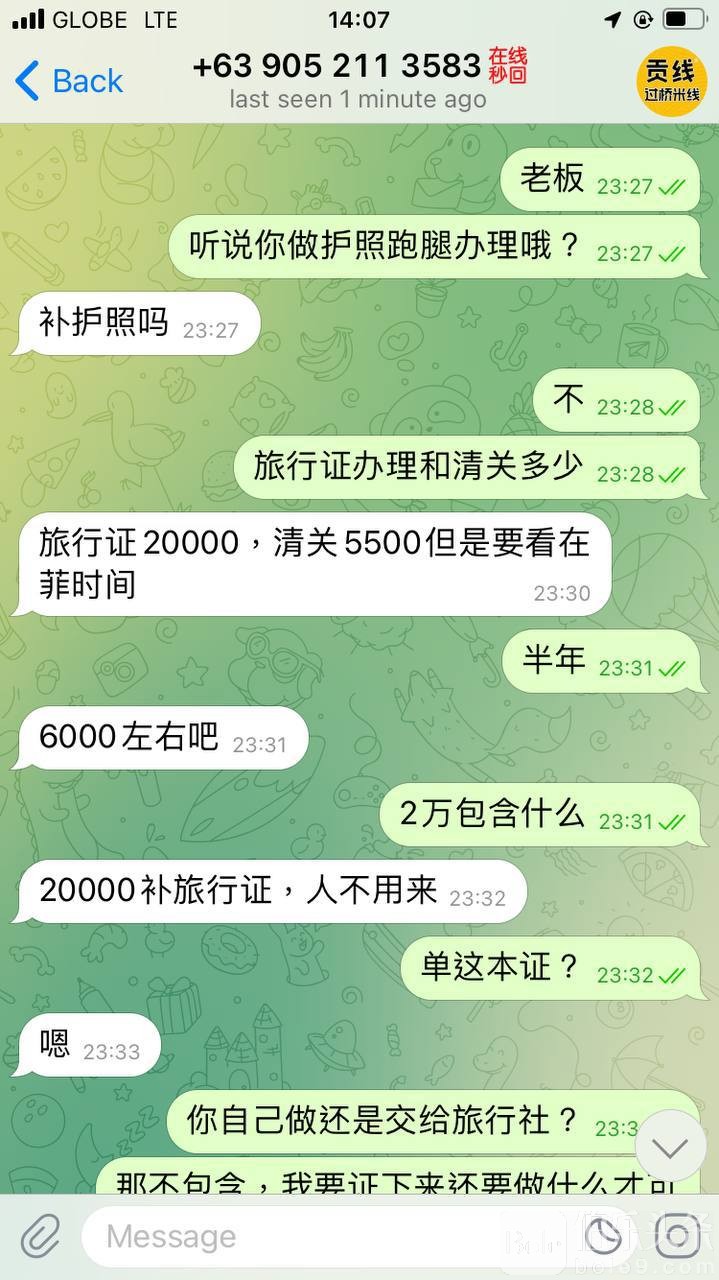Jump to the latest messages with the down arrow
This screenshot has width=719, height=1280.
(670, 1147)
